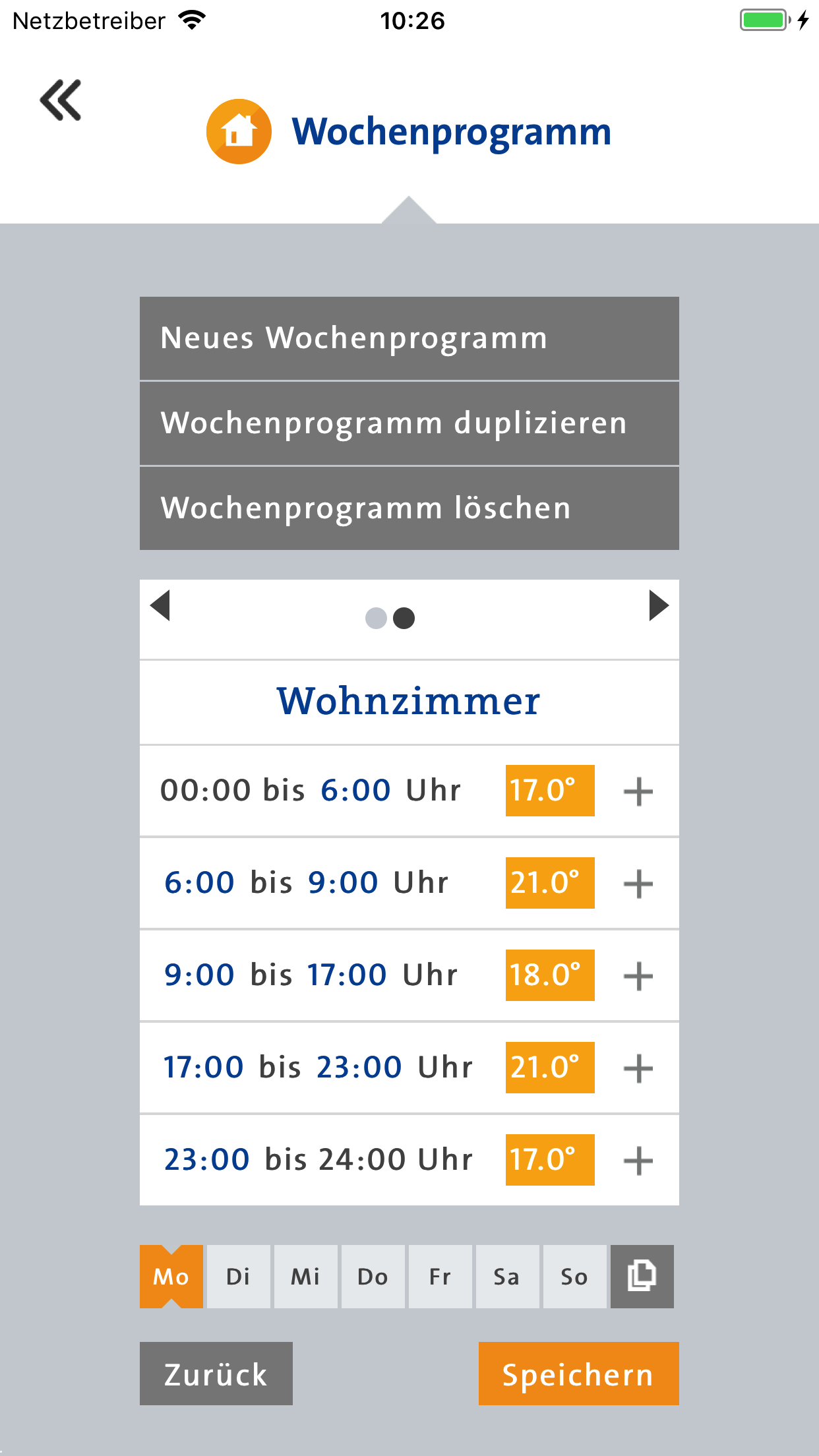819x1456 pixels.
Task: Select the Fr day tab
Action: [x=440, y=1277]
